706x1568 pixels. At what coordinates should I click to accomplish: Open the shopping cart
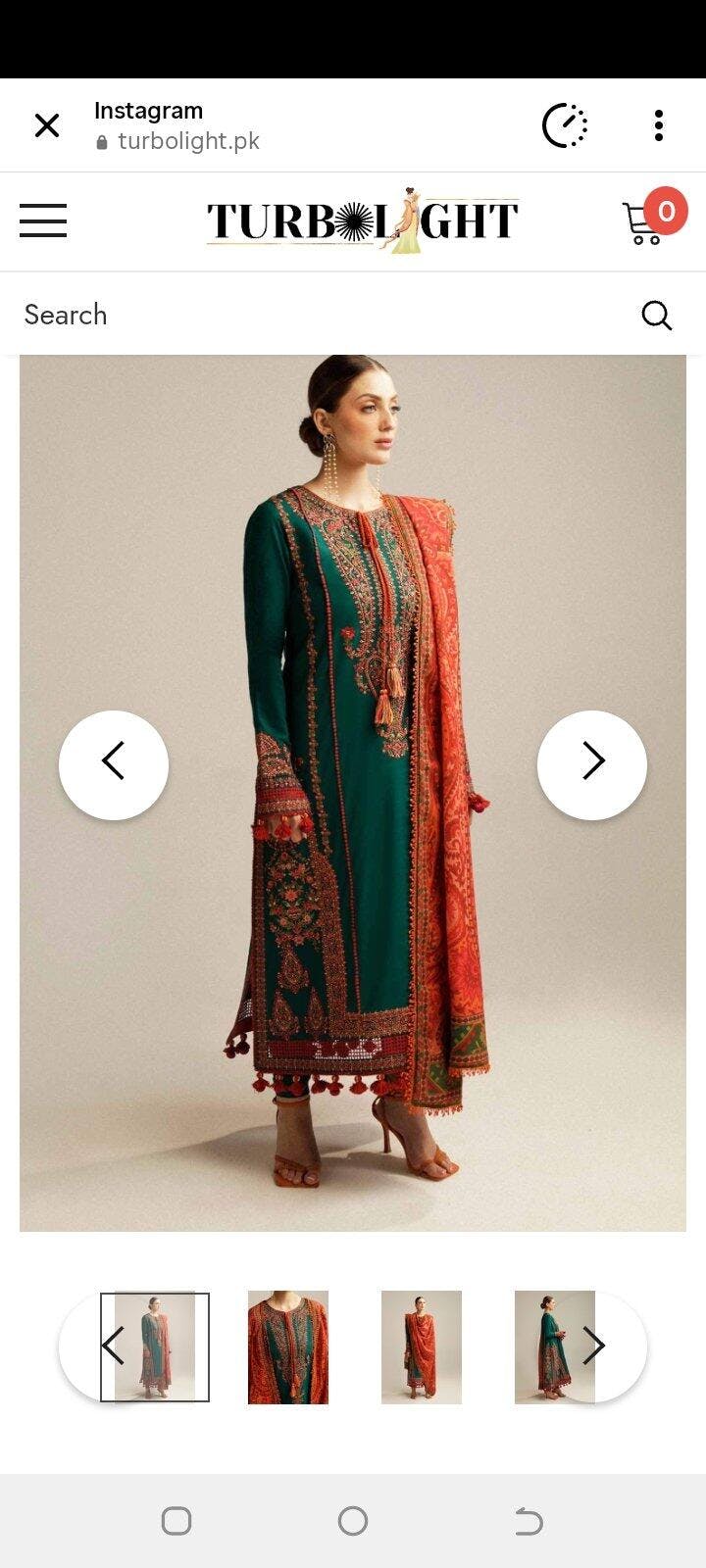tap(649, 220)
